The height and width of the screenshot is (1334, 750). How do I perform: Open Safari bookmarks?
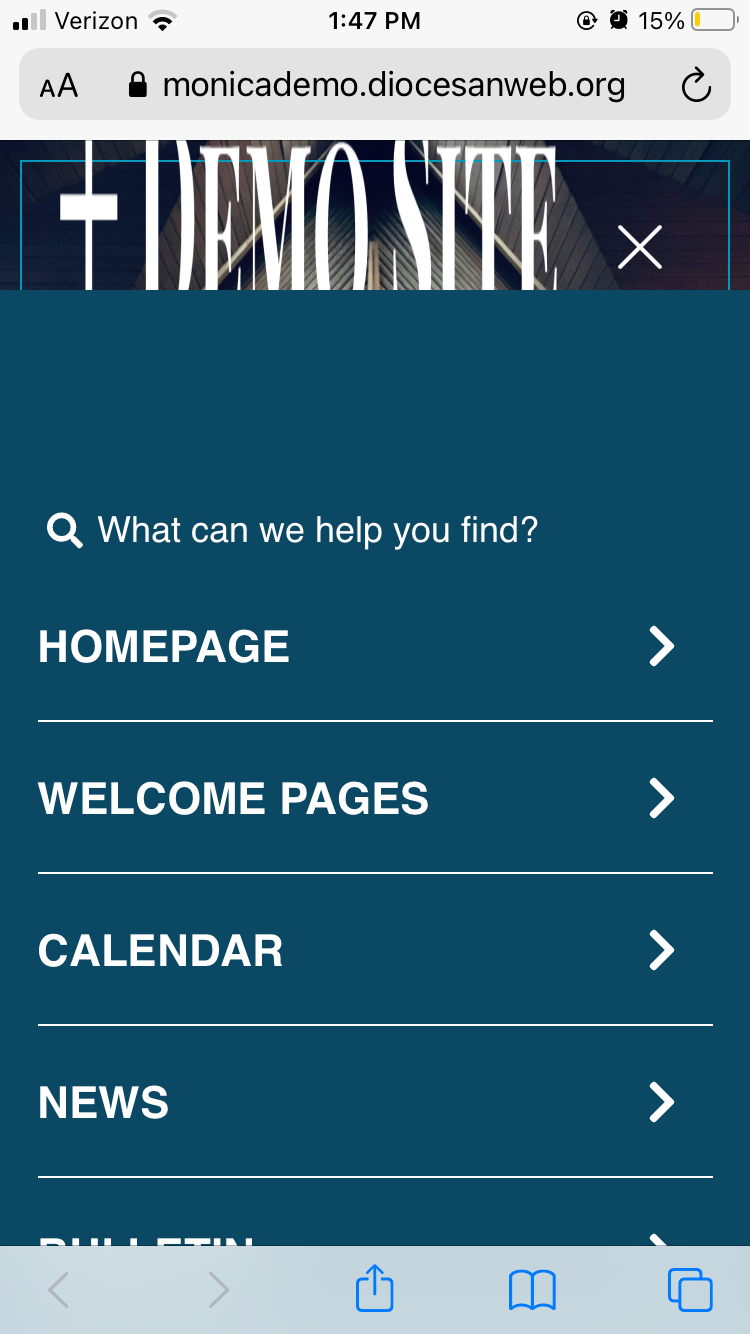click(x=532, y=1290)
